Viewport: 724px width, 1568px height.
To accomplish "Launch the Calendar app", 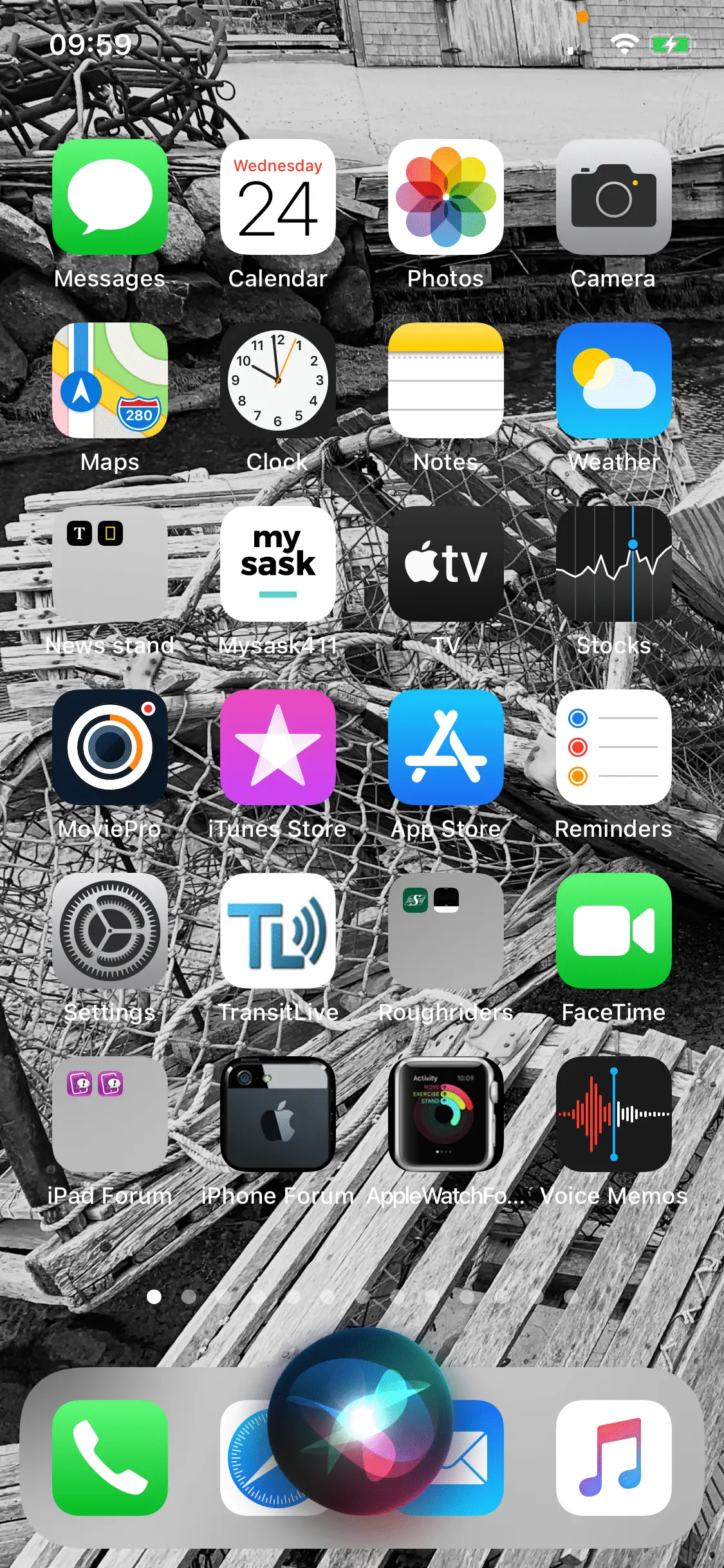I will 278,197.
